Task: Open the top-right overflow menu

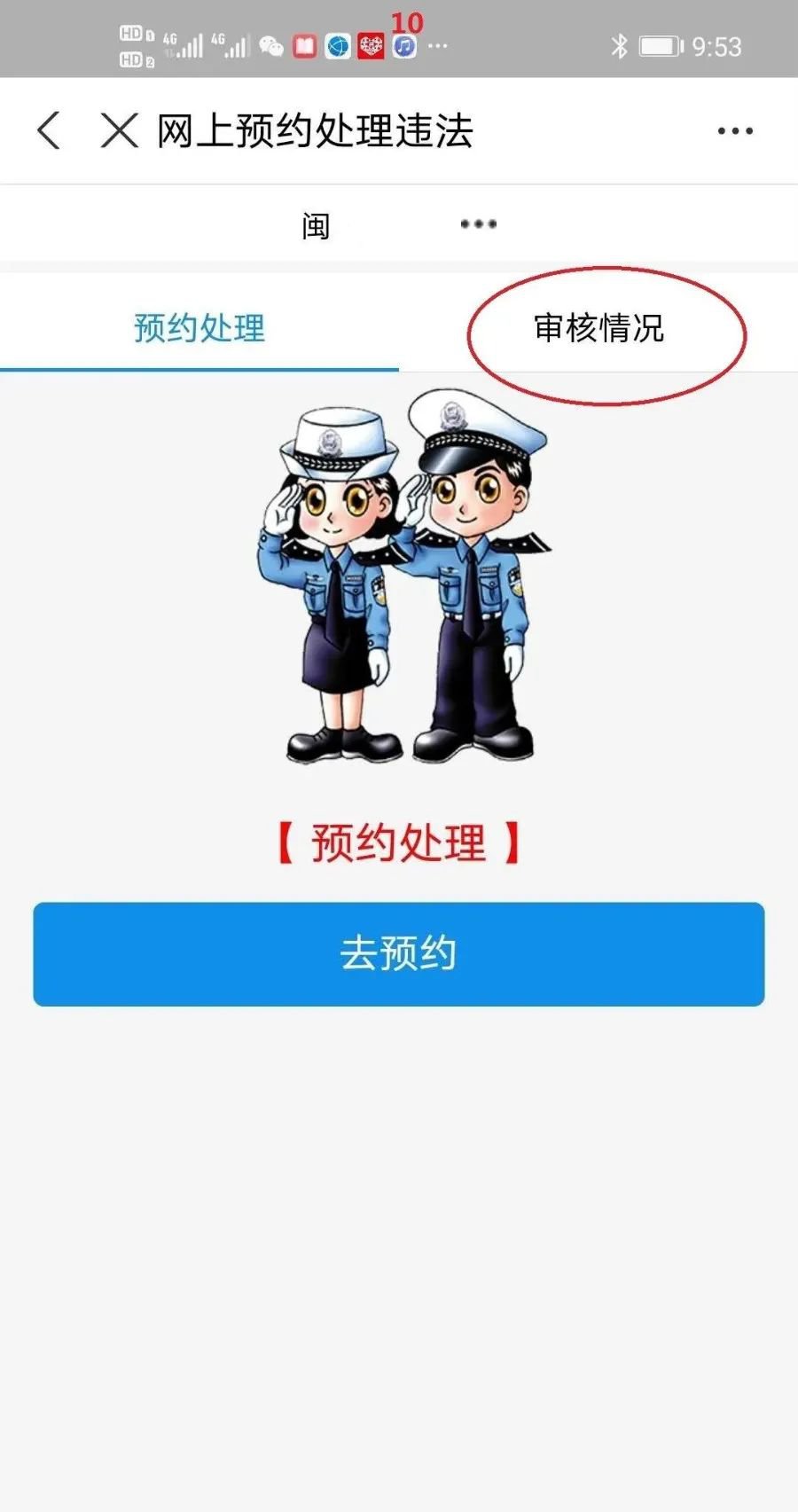Action: point(735,131)
